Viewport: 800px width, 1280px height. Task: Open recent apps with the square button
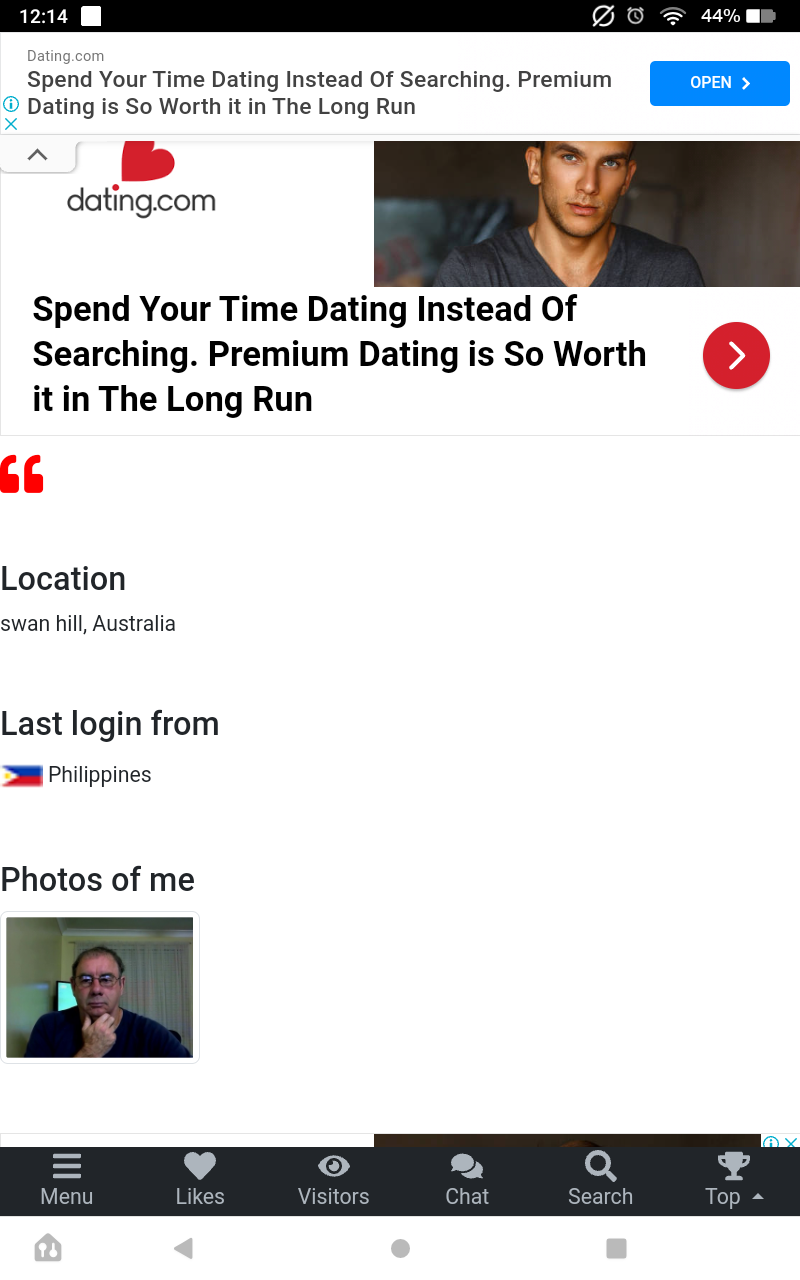tap(617, 1248)
